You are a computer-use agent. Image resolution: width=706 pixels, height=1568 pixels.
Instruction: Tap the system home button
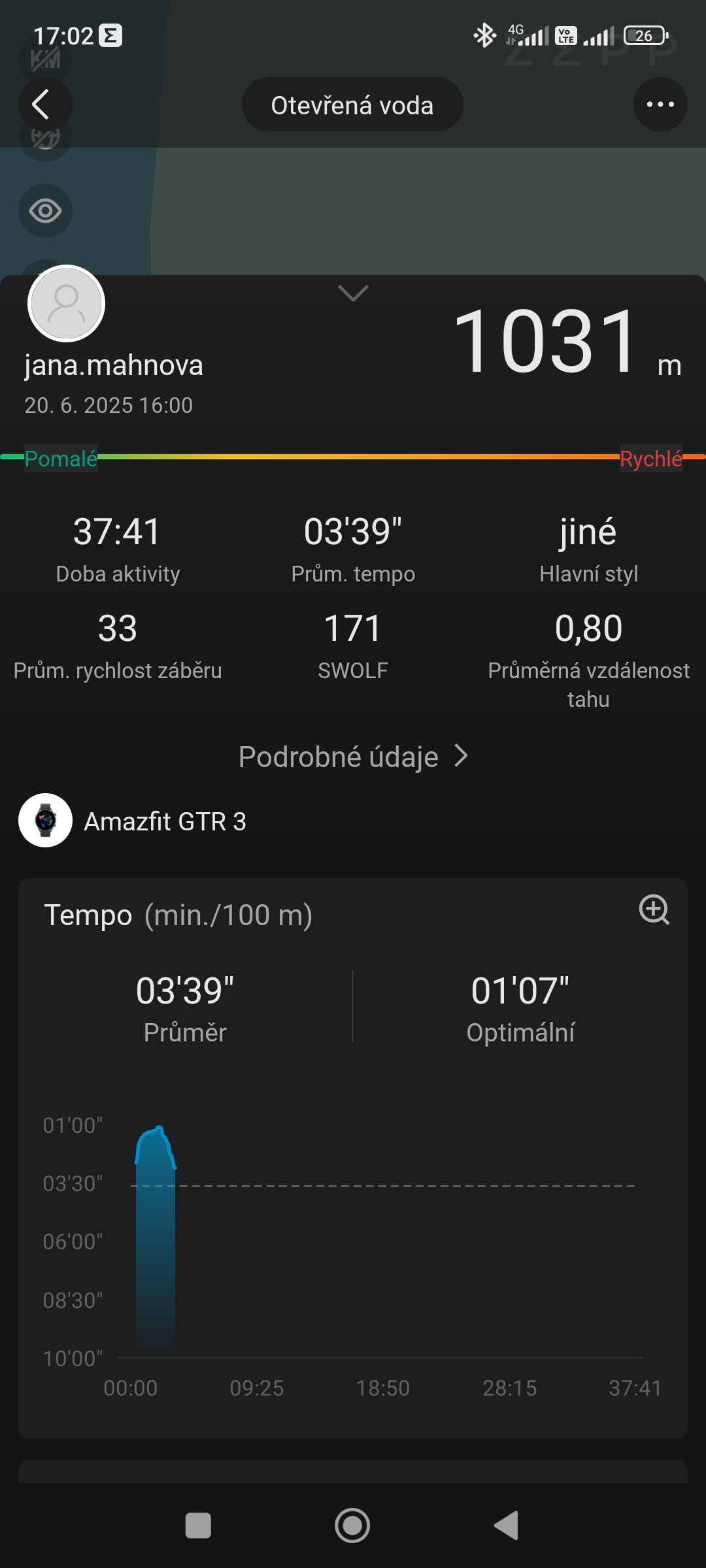pyautogui.click(x=352, y=1526)
